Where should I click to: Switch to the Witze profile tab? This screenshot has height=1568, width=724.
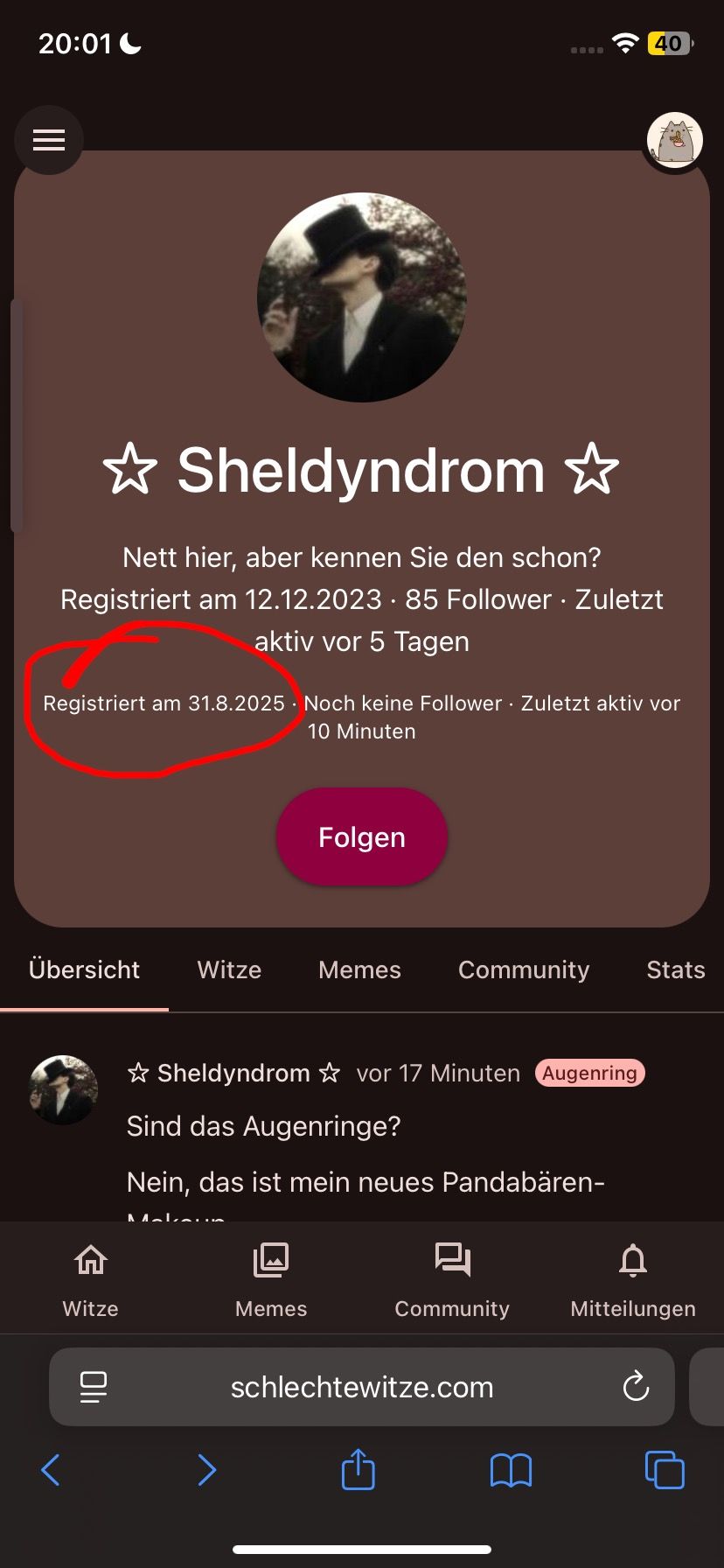point(229,970)
